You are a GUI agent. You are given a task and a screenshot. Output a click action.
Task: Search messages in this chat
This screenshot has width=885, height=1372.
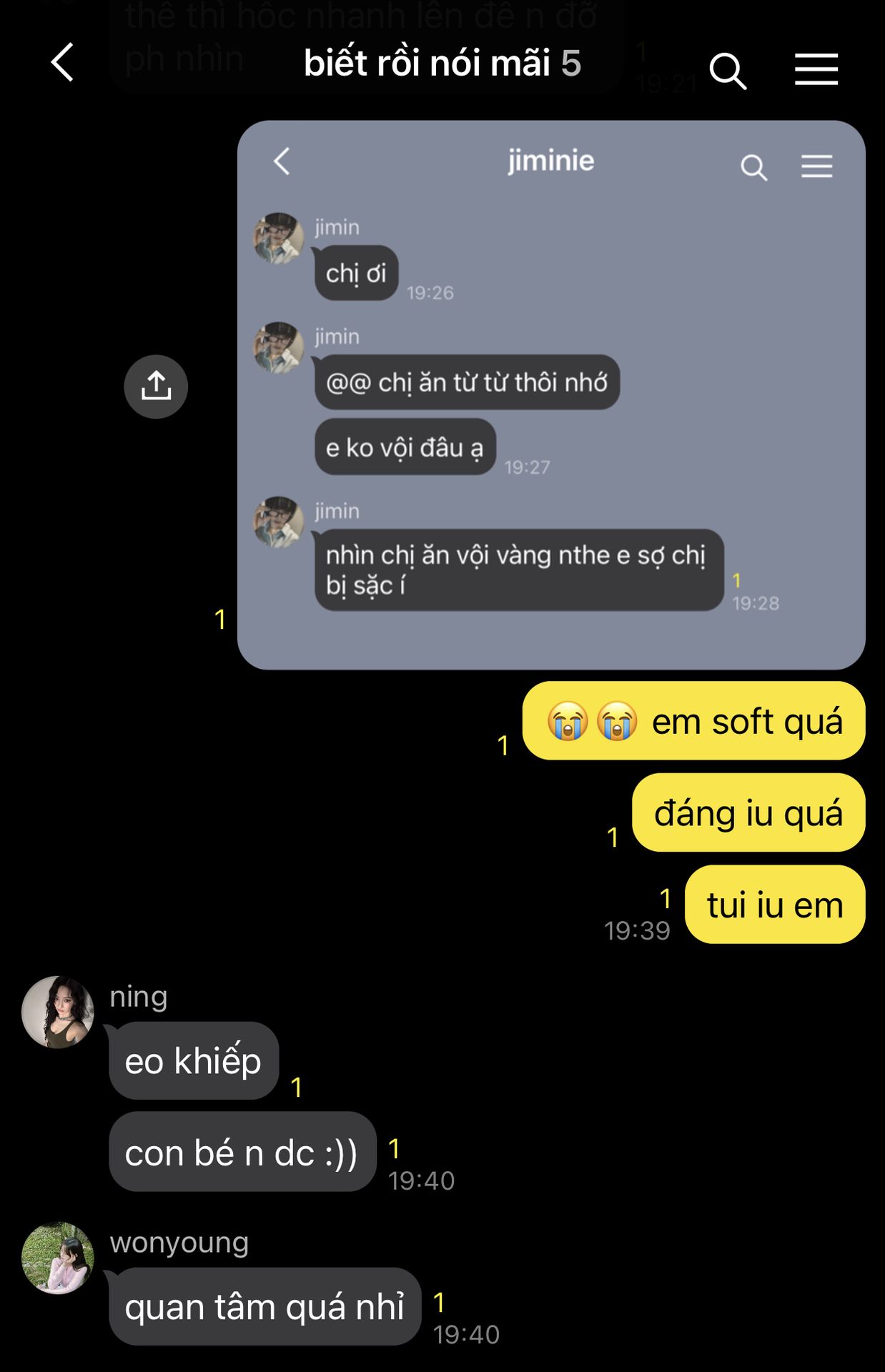[727, 70]
